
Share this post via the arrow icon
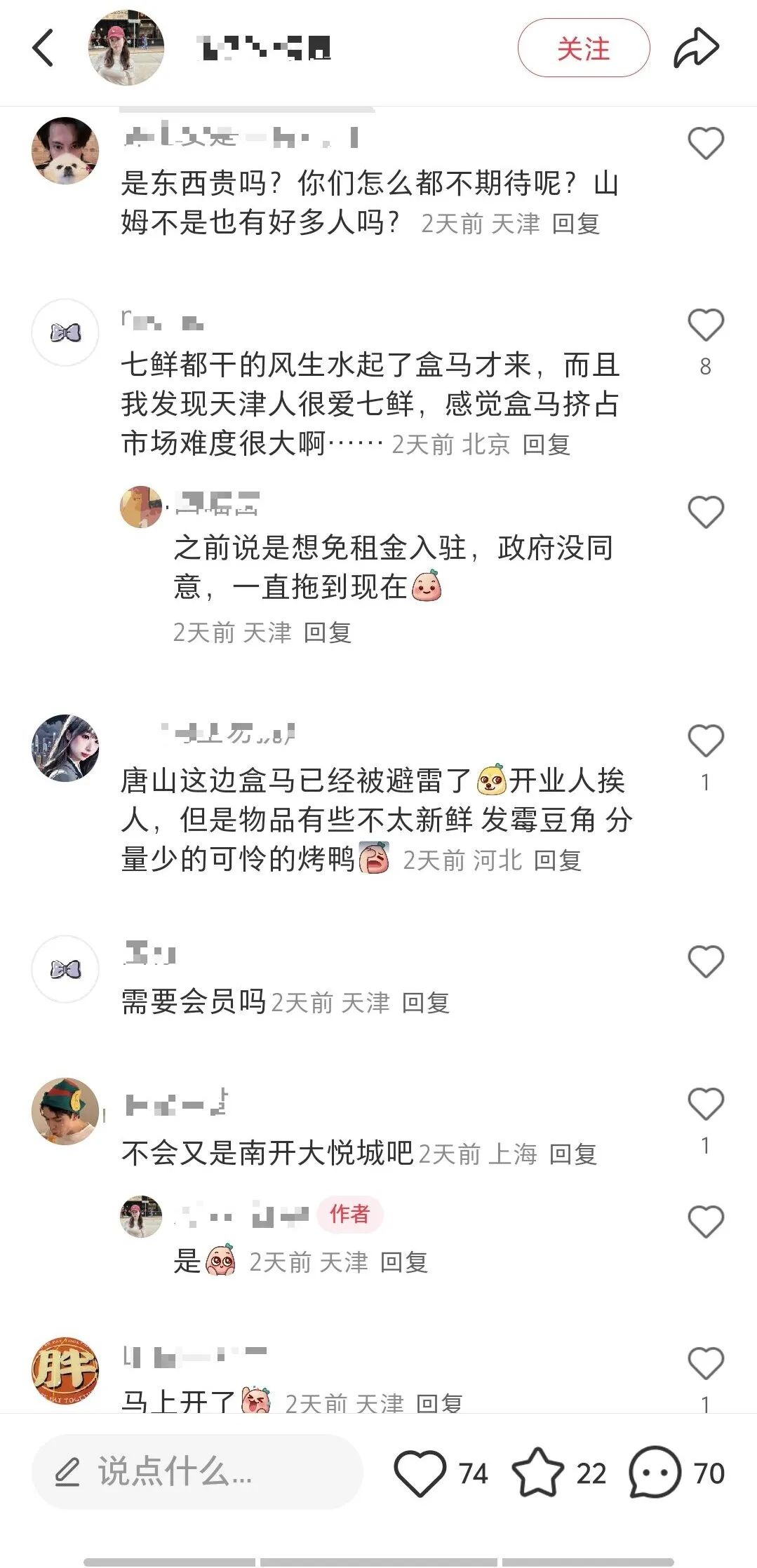(696, 48)
